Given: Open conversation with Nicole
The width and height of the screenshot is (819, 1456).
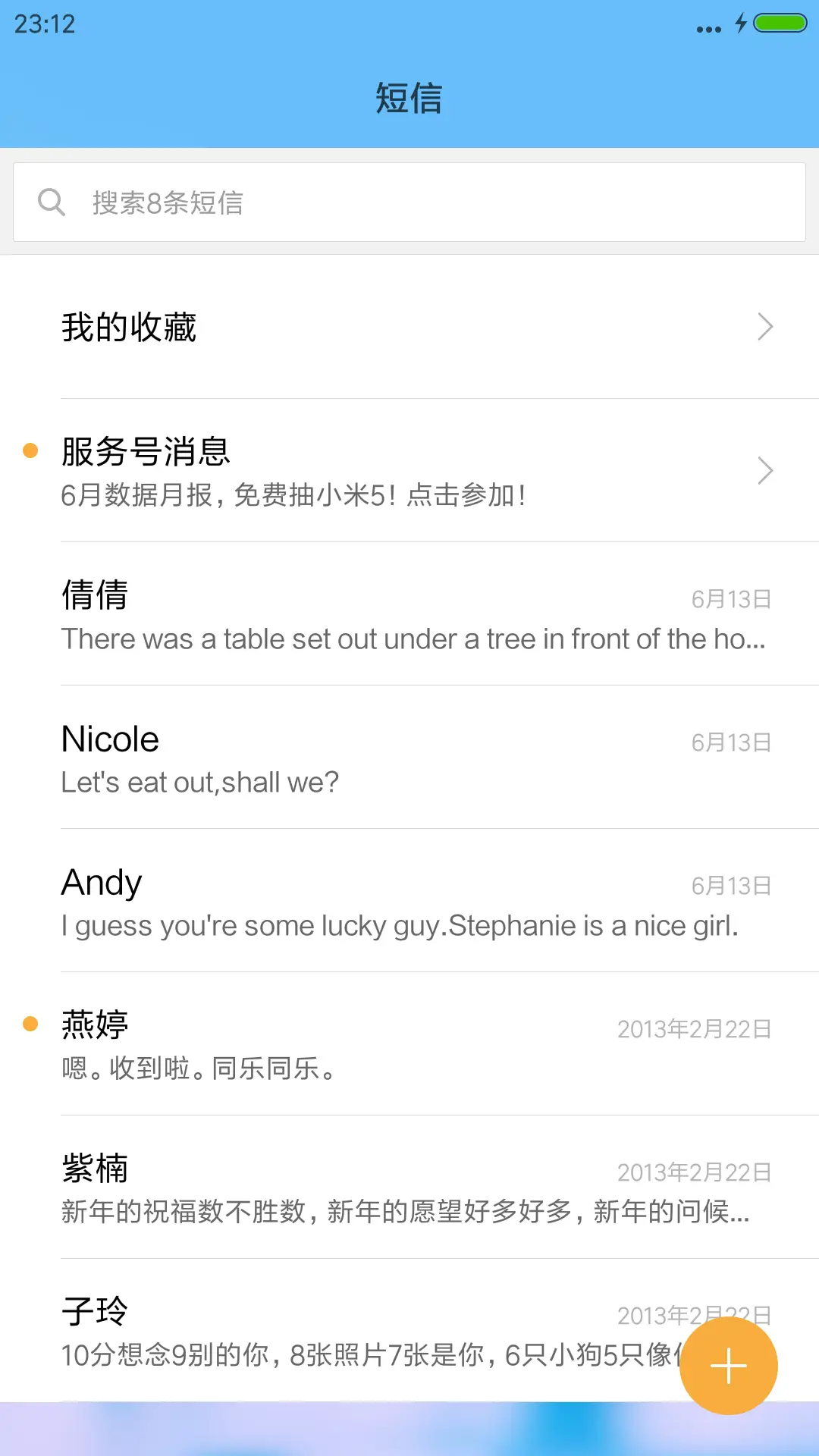Looking at the screenshot, I should click(303, 758).
